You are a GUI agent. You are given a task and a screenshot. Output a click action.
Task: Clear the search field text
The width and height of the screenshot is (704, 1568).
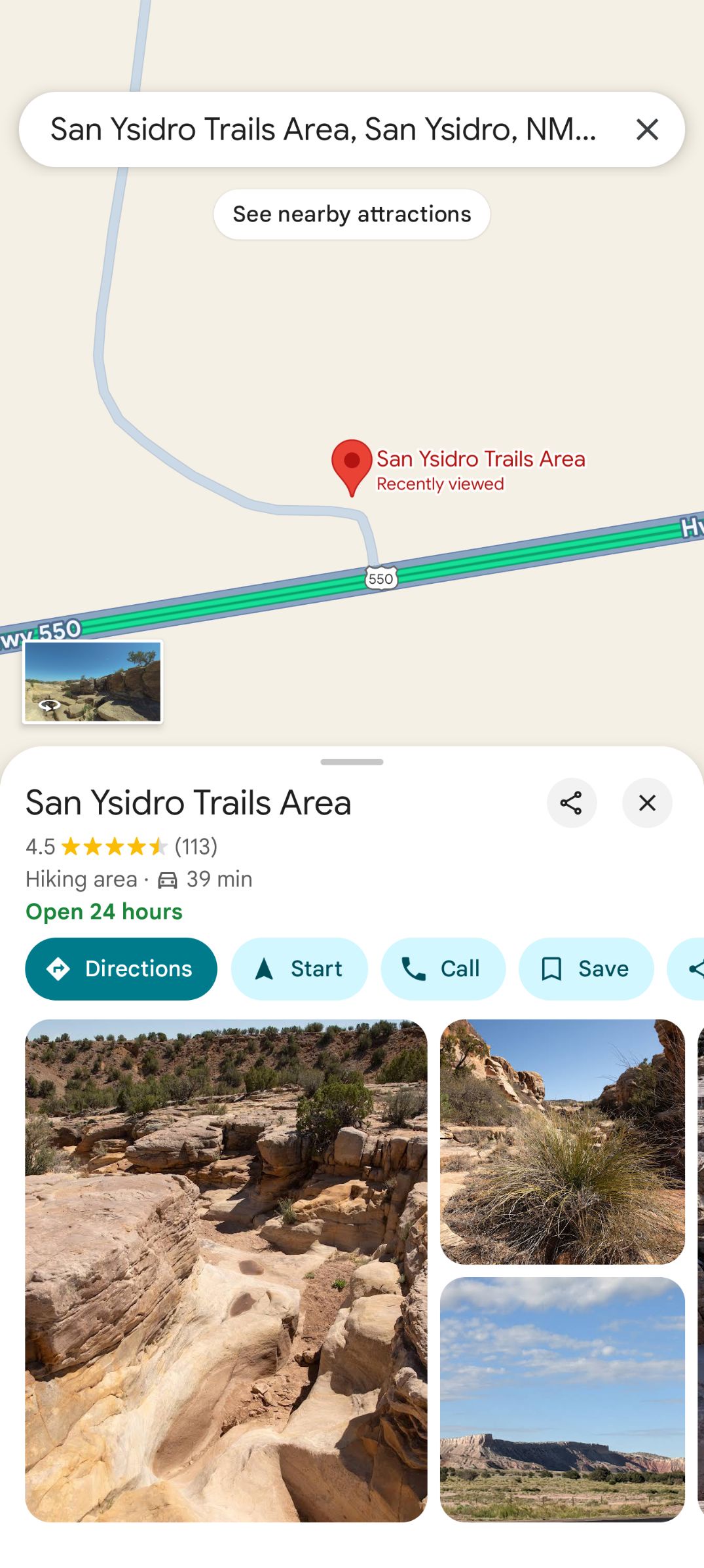647,130
